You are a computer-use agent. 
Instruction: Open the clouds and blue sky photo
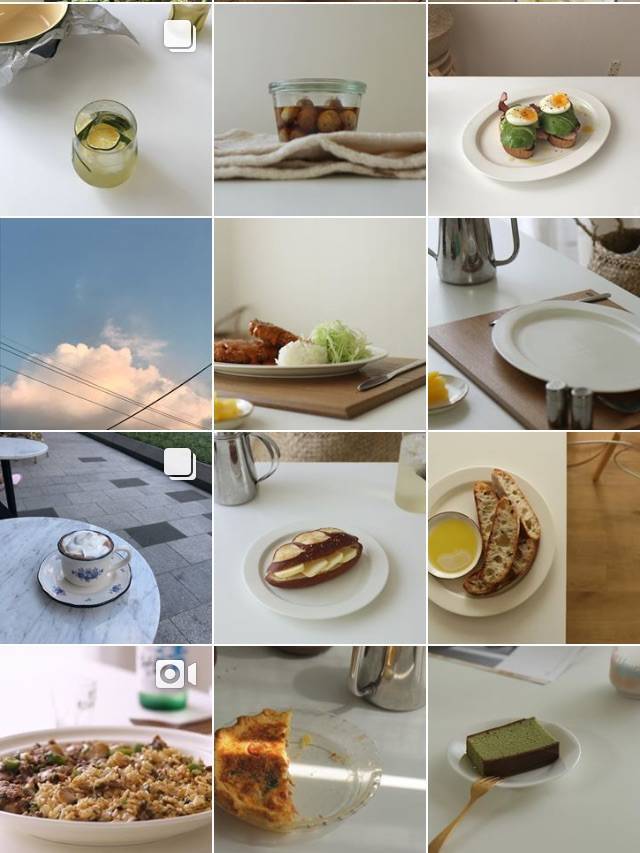coord(105,324)
